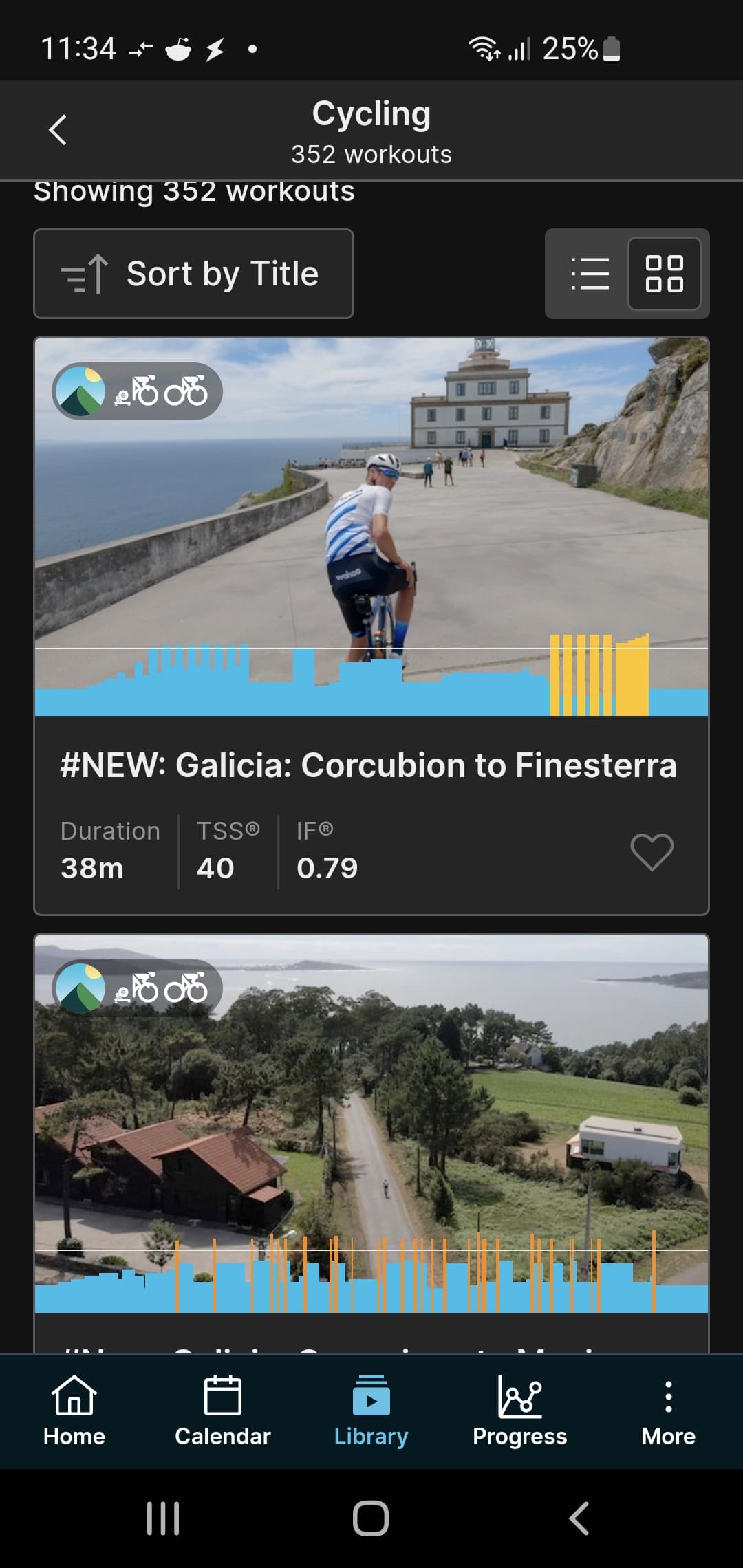Screen dimensions: 743x1568
Task: Open the More menu
Action: click(x=668, y=1411)
